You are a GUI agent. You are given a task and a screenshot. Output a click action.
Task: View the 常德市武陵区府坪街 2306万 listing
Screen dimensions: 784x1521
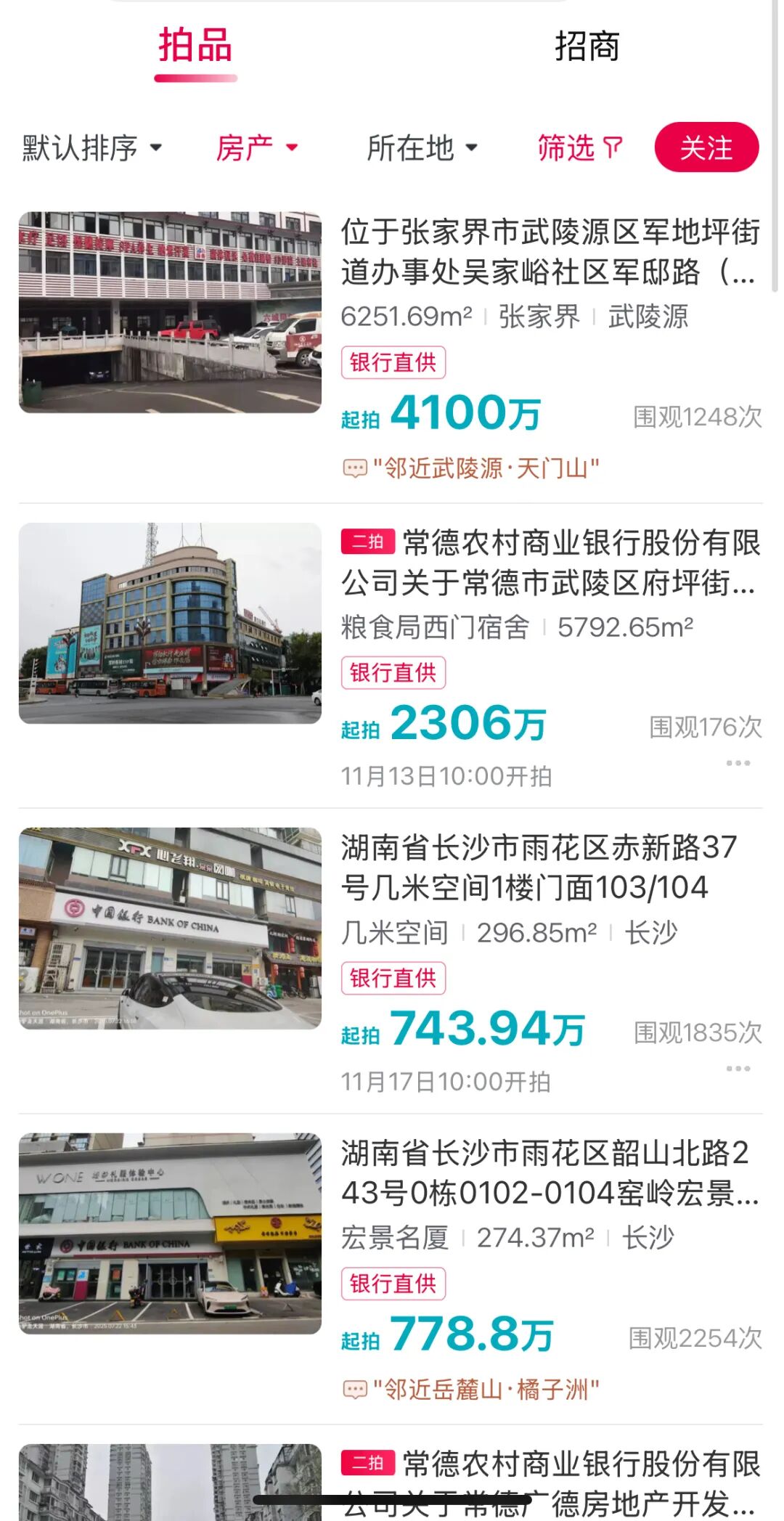[x=550, y=563]
